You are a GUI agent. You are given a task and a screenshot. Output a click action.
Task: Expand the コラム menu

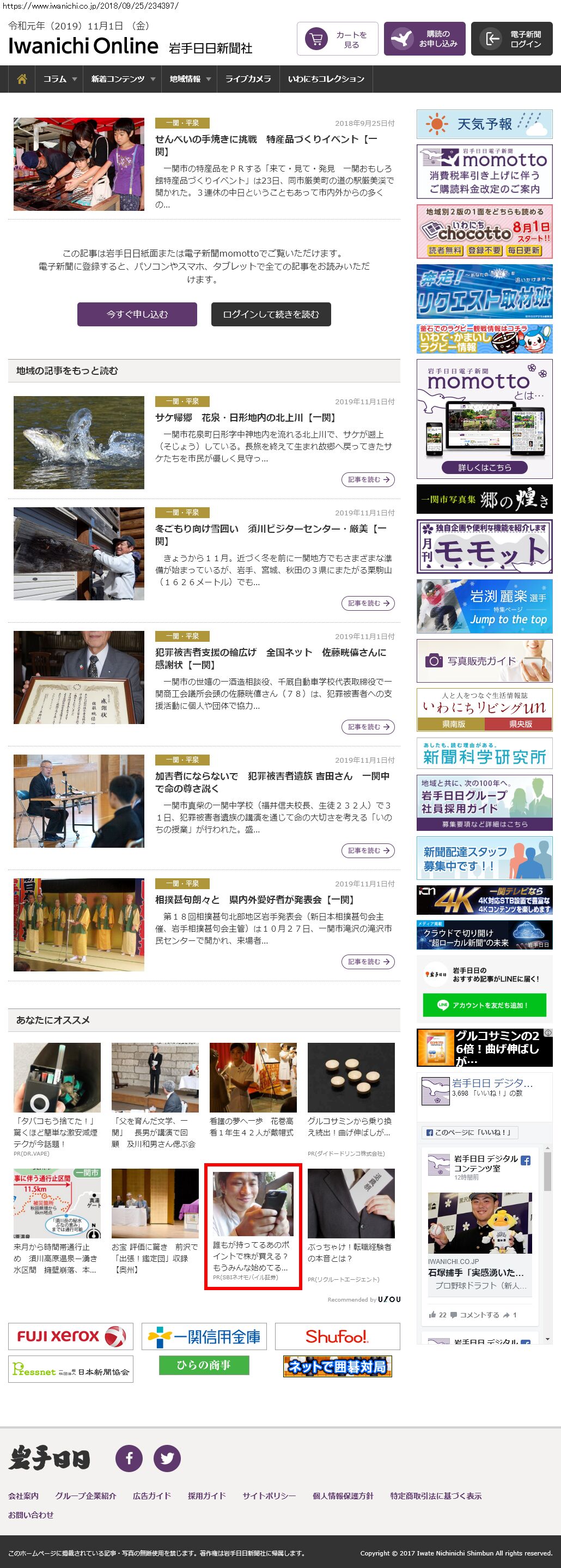tap(59, 79)
